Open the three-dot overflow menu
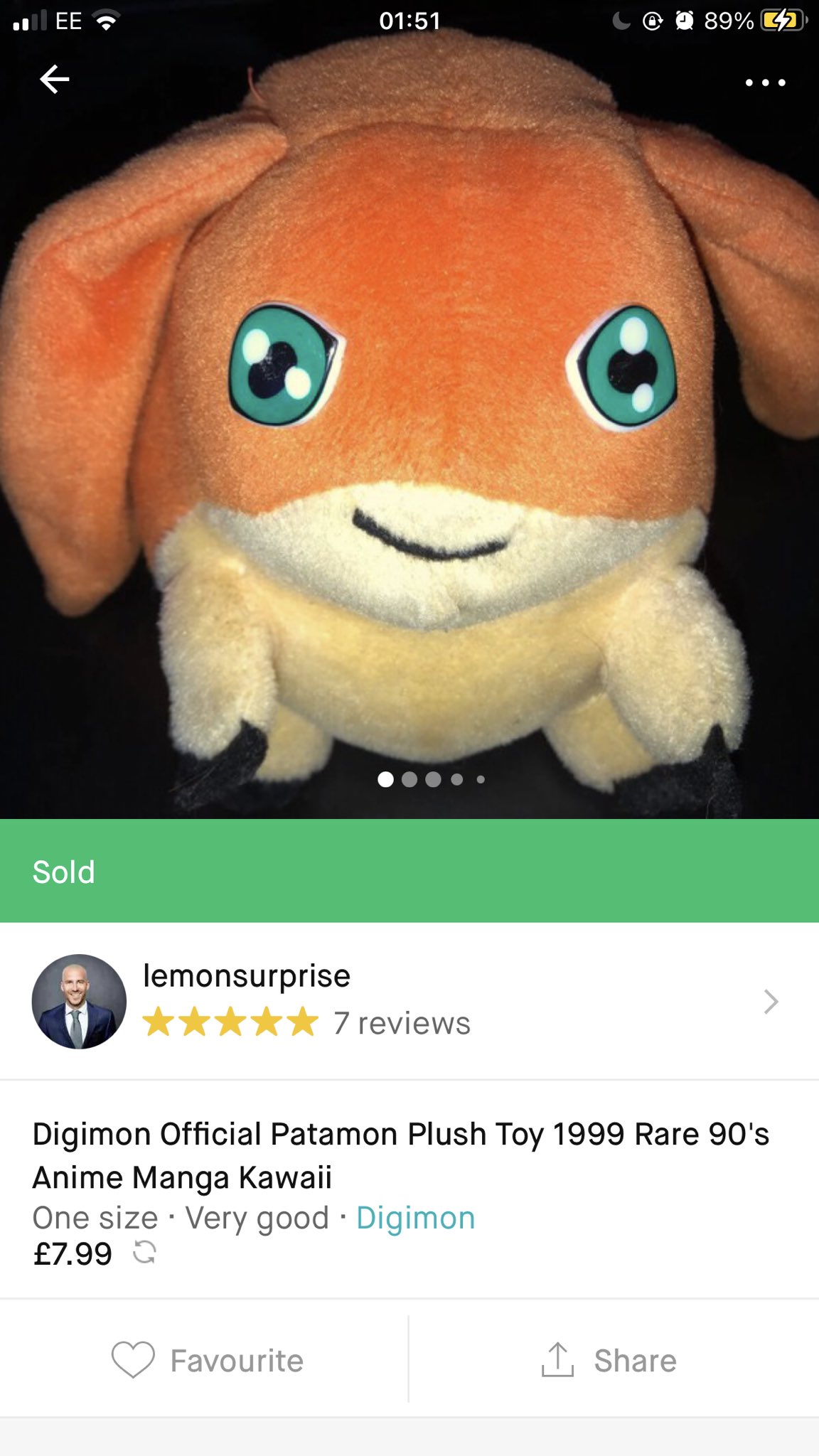 (x=765, y=82)
